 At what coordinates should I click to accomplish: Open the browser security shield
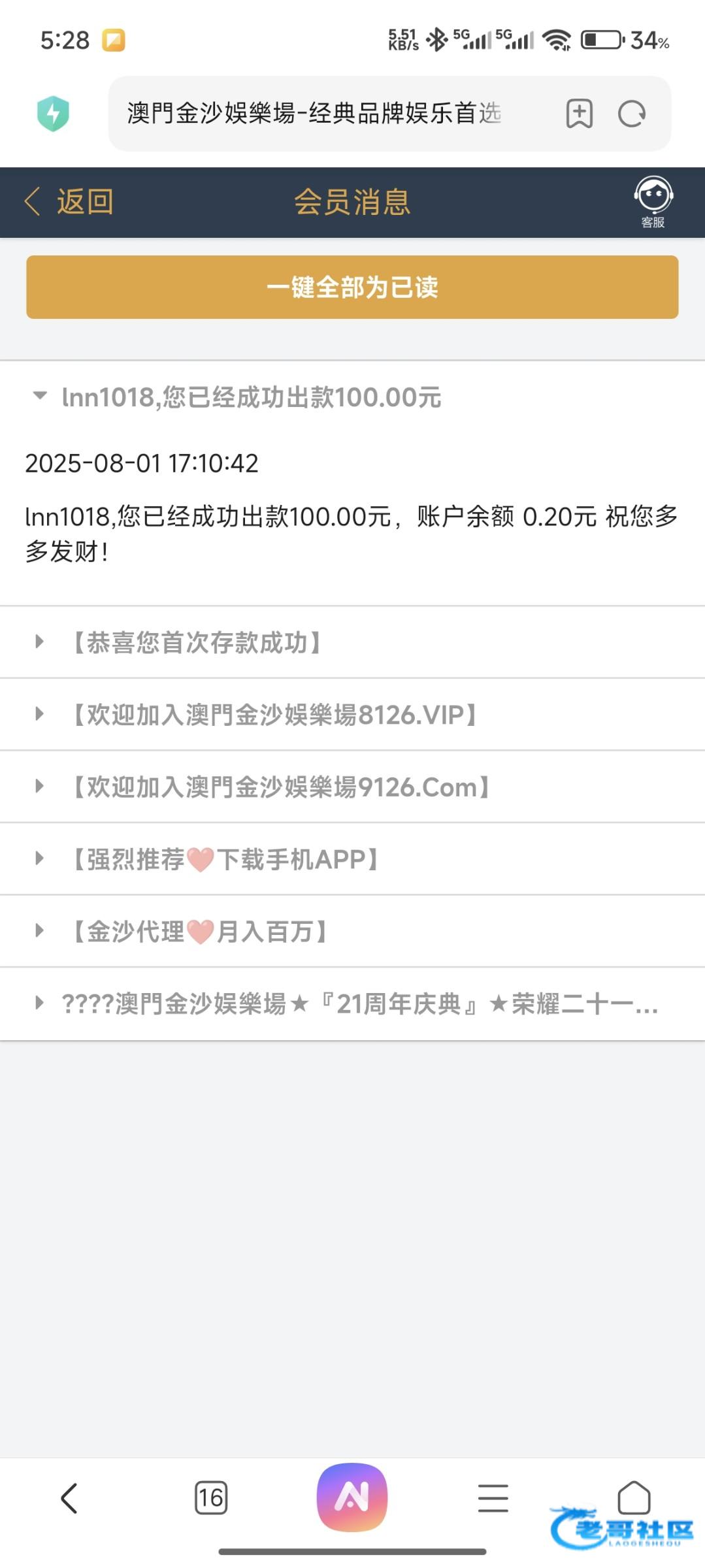(54, 114)
